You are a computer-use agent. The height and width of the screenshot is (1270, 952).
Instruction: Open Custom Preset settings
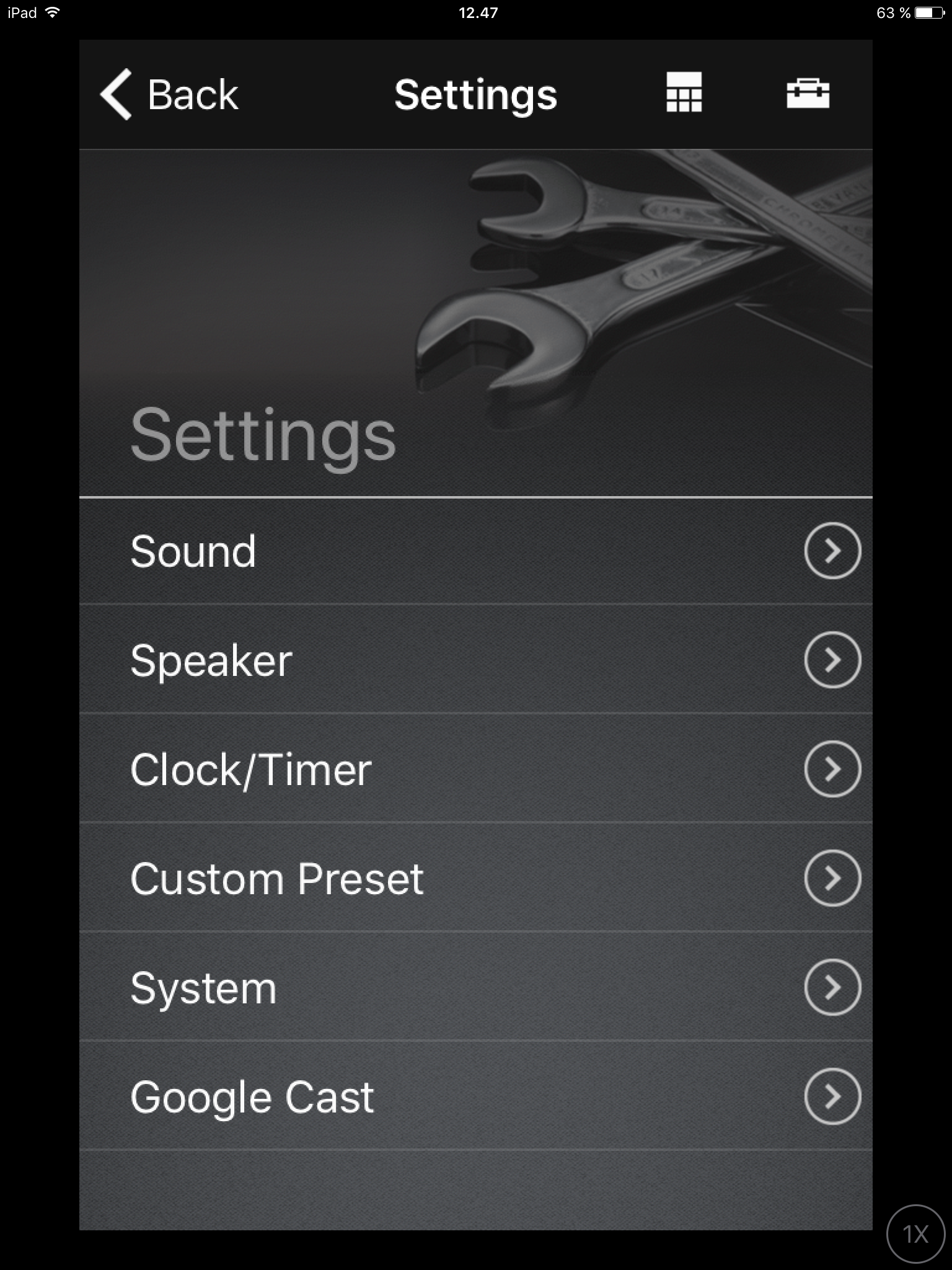click(x=475, y=878)
